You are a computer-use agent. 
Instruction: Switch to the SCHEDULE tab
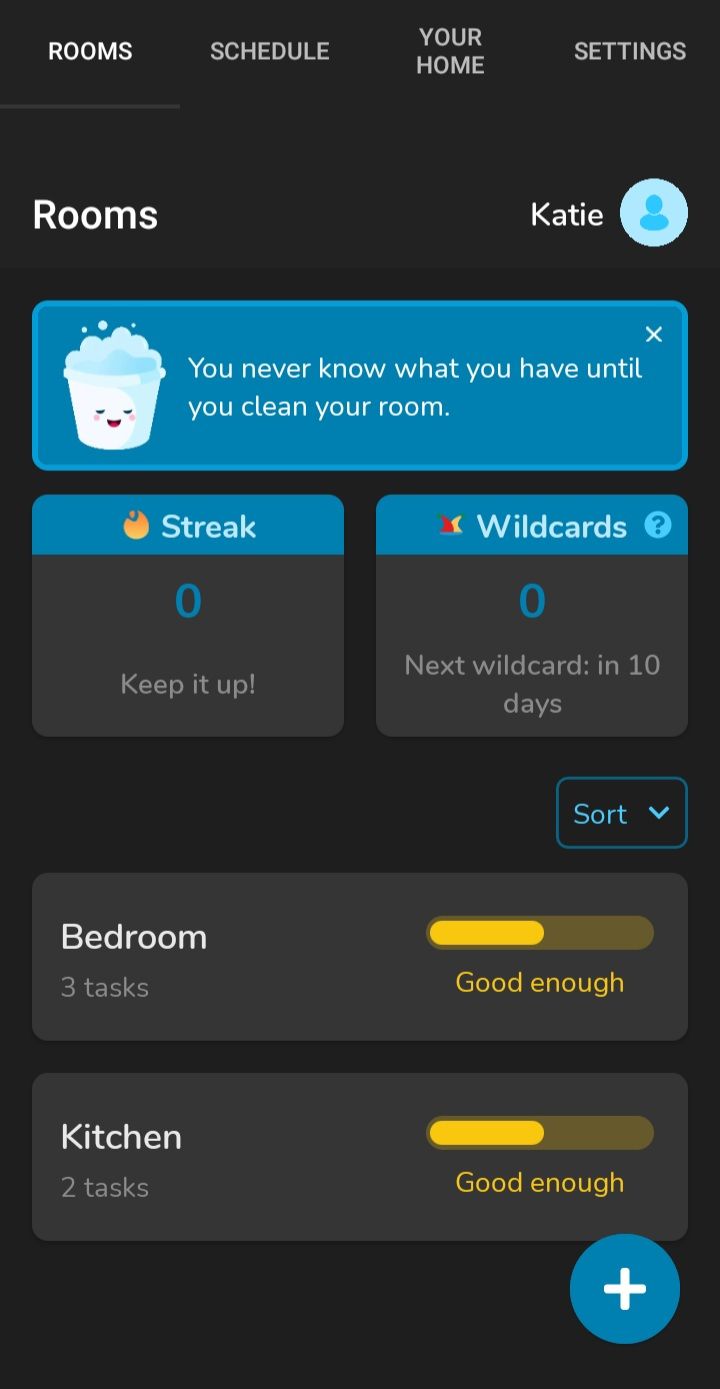coord(270,51)
